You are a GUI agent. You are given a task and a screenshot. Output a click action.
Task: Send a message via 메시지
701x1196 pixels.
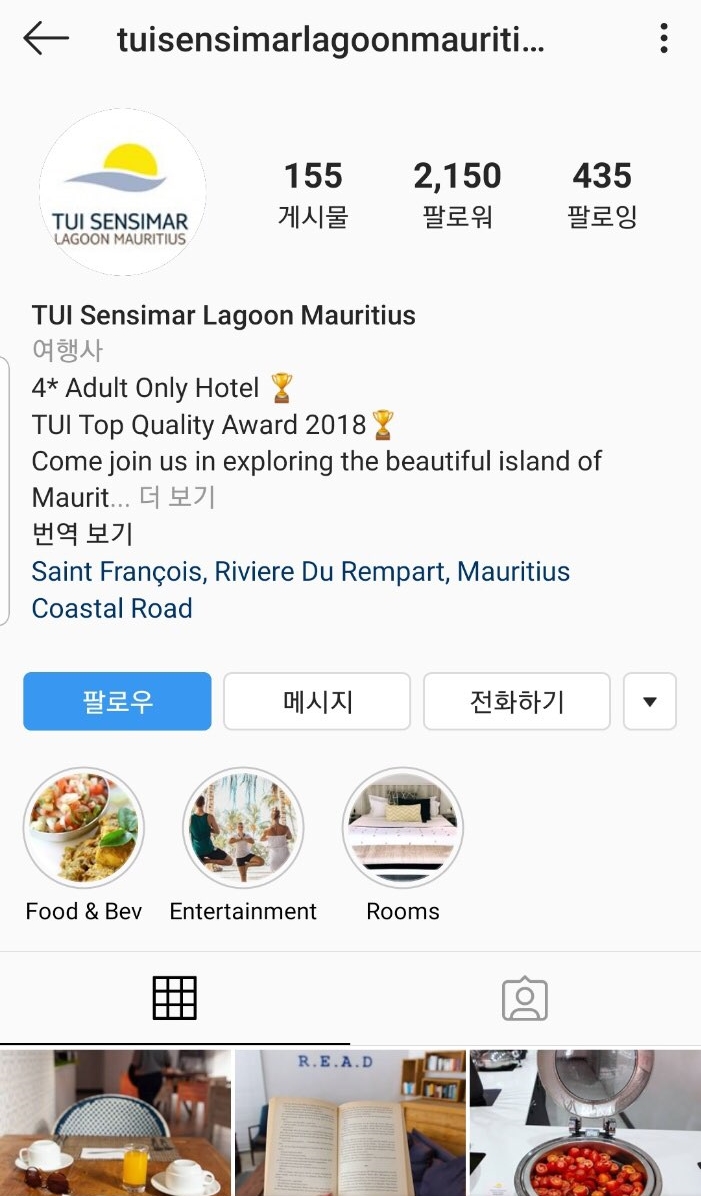317,701
